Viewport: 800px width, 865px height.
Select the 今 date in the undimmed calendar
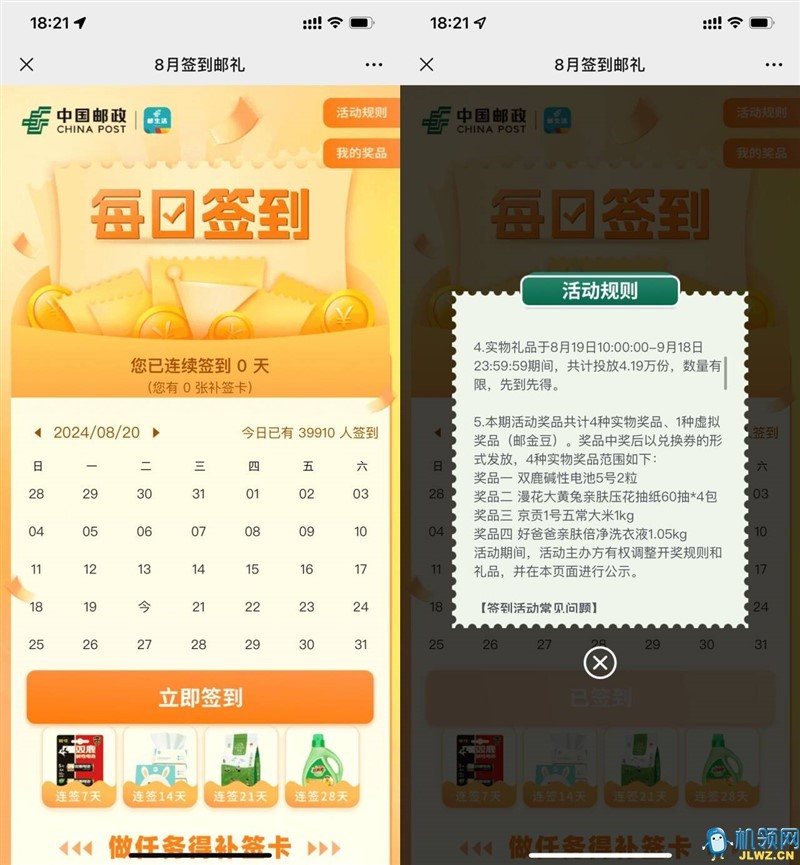tap(145, 607)
